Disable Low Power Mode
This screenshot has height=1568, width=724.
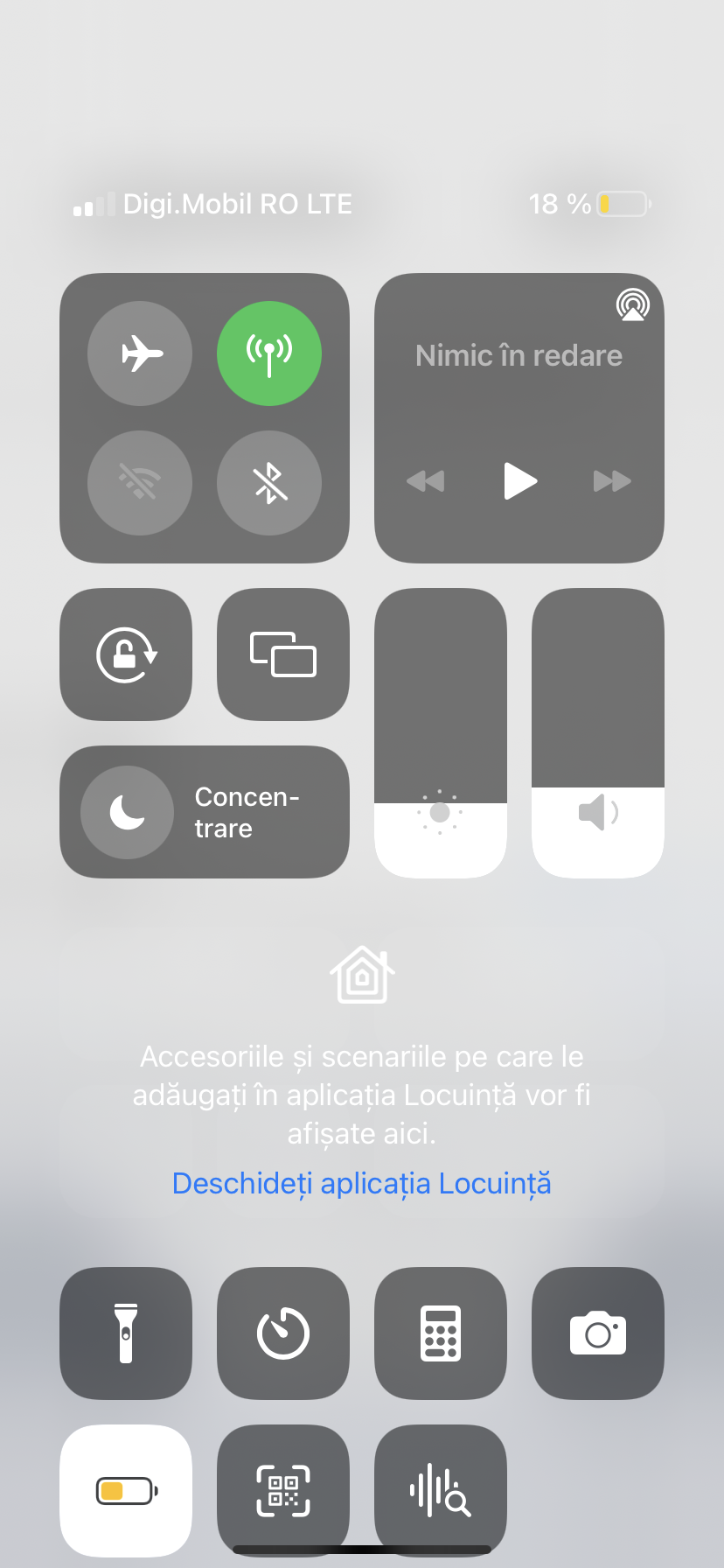(x=126, y=1490)
